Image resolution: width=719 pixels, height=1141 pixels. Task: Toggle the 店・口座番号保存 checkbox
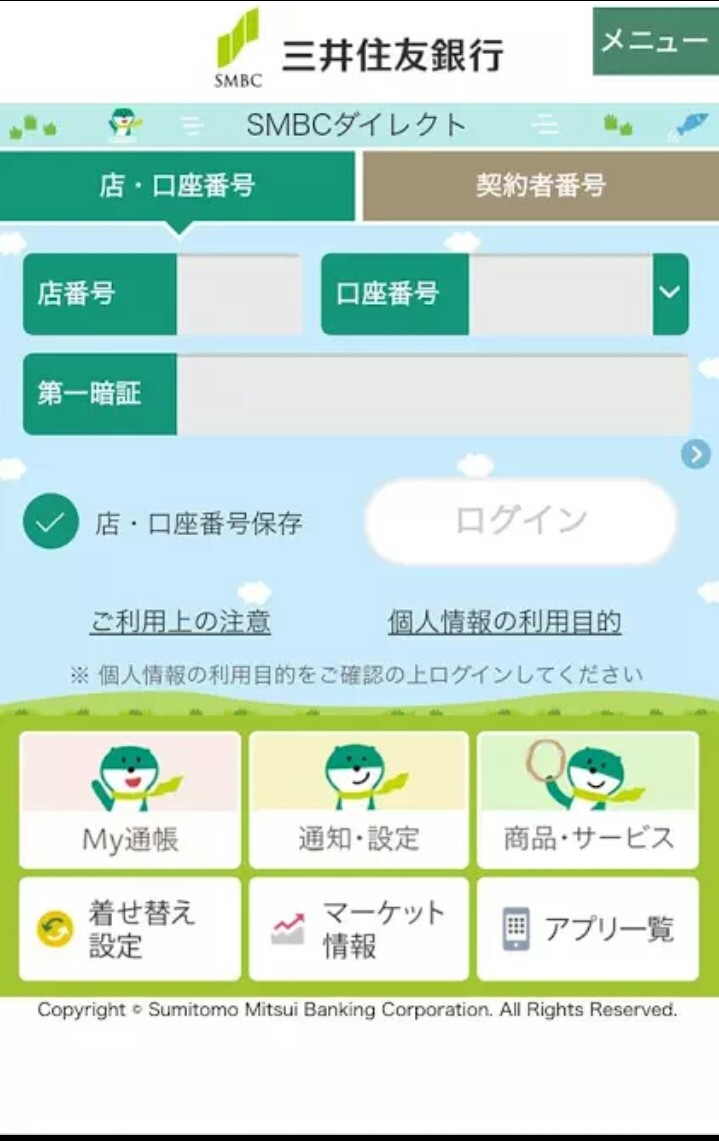pos(51,522)
